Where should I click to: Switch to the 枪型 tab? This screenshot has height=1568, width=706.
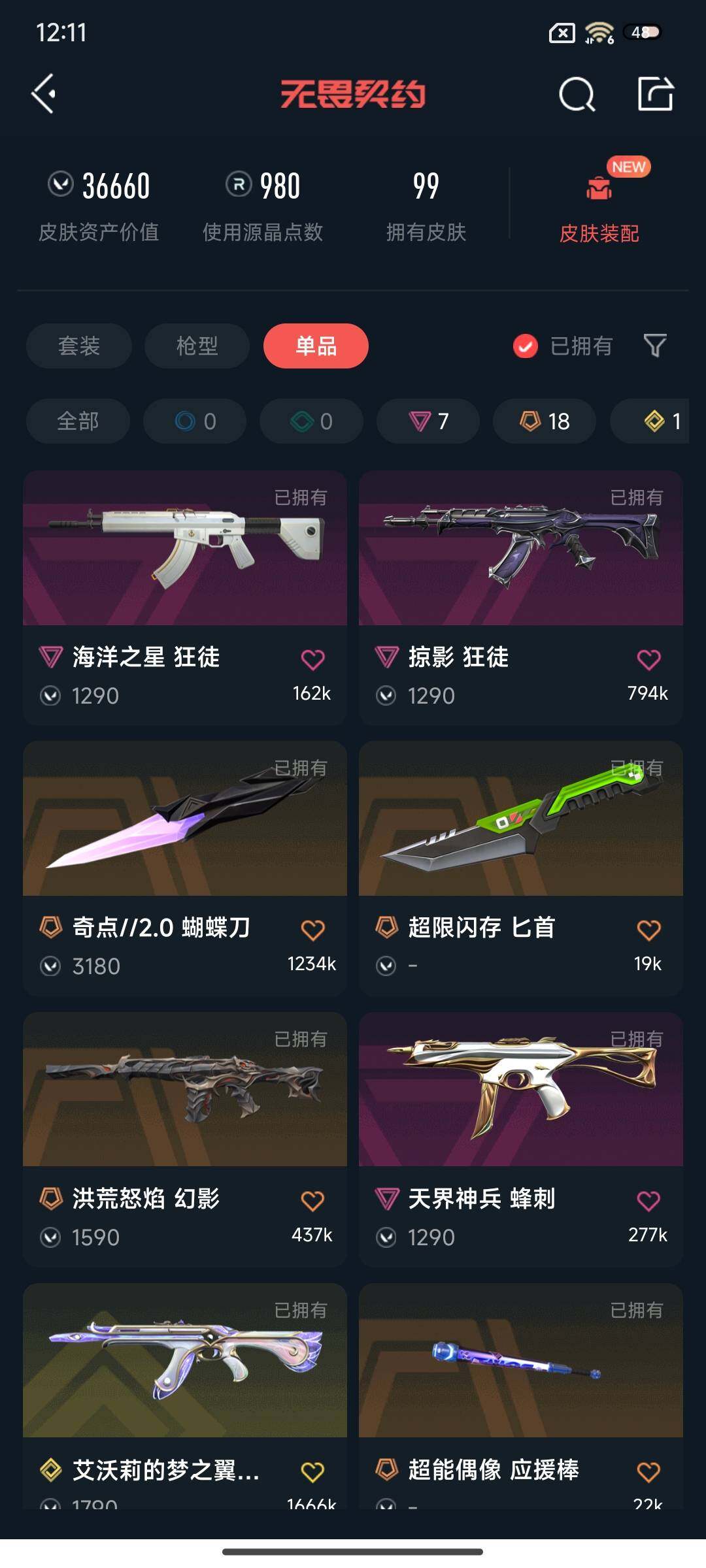click(x=197, y=346)
